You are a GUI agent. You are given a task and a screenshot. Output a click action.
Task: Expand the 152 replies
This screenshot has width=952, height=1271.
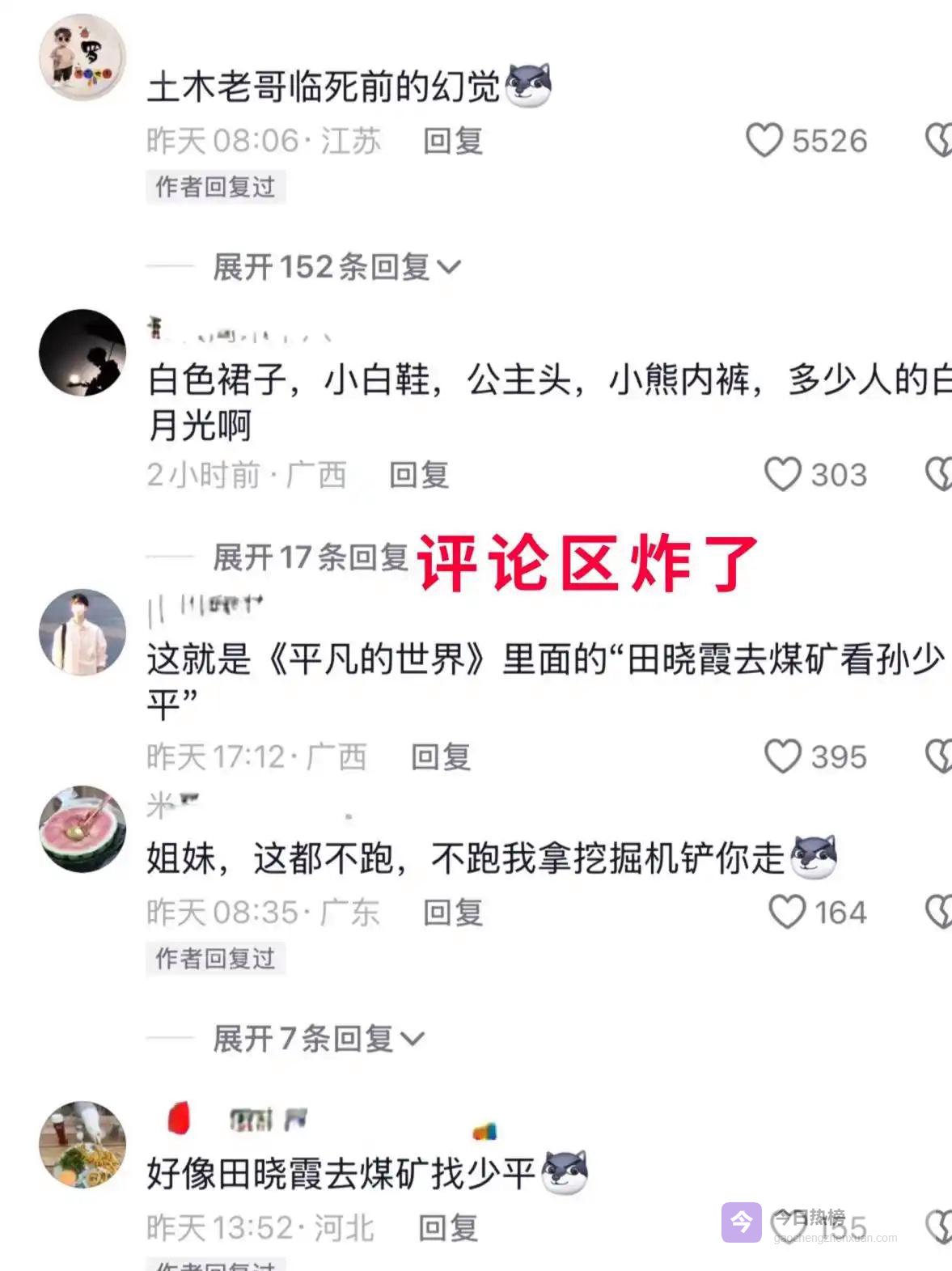(336, 267)
